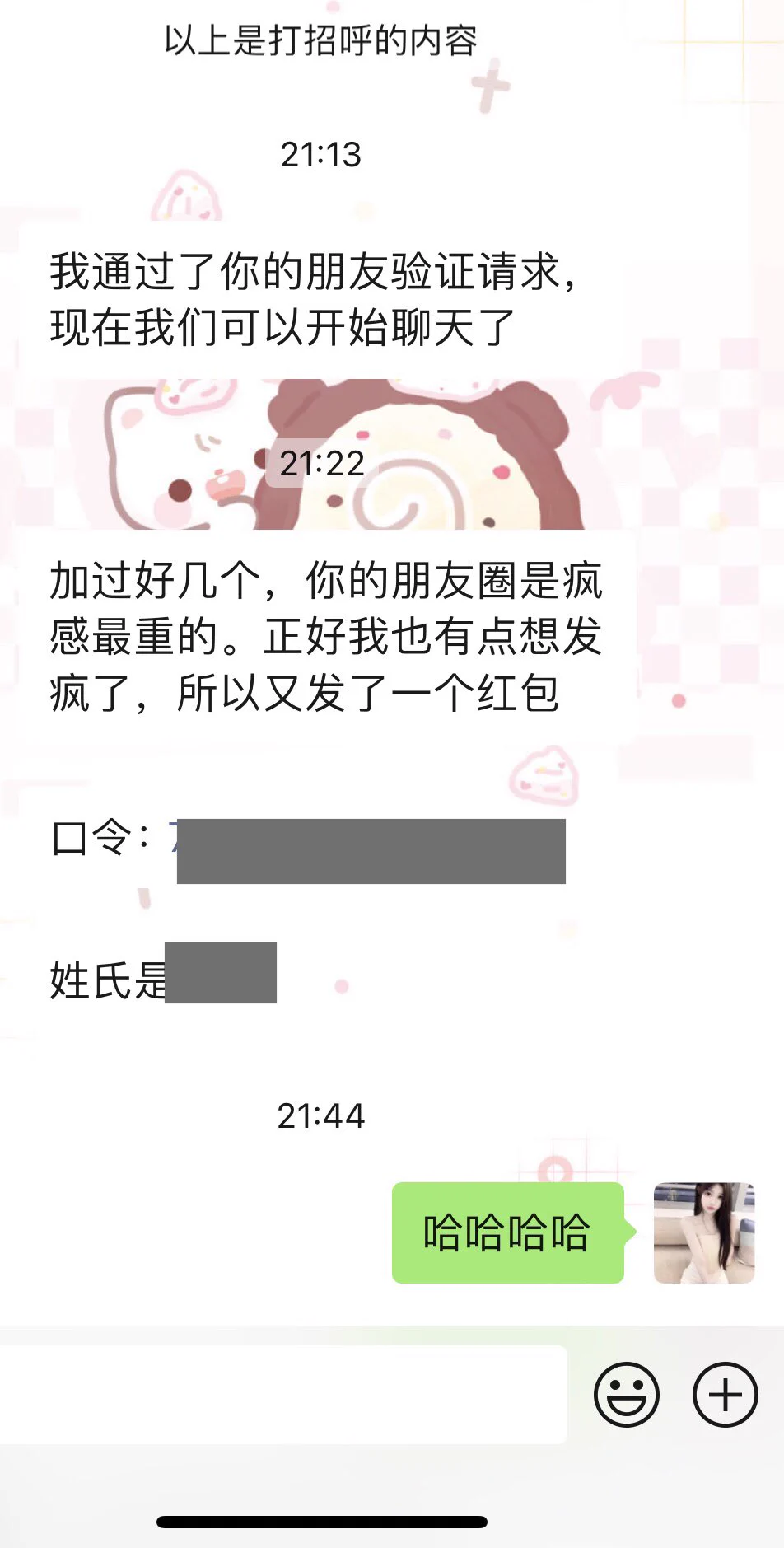Open the emoji sticker panel
784x1548 pixels.
pos(626,1394)
